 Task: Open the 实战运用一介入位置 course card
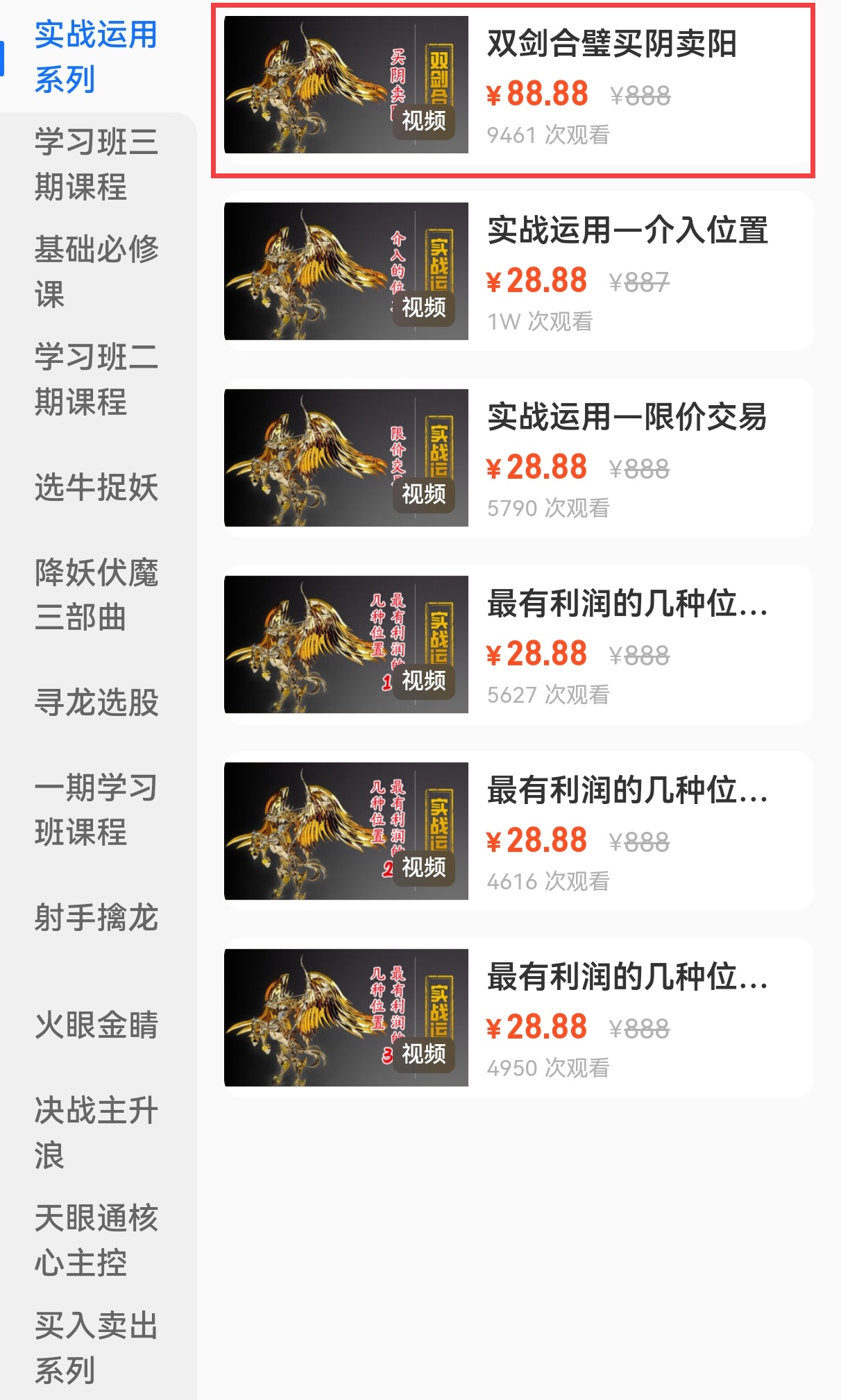[x=517, y=271]
